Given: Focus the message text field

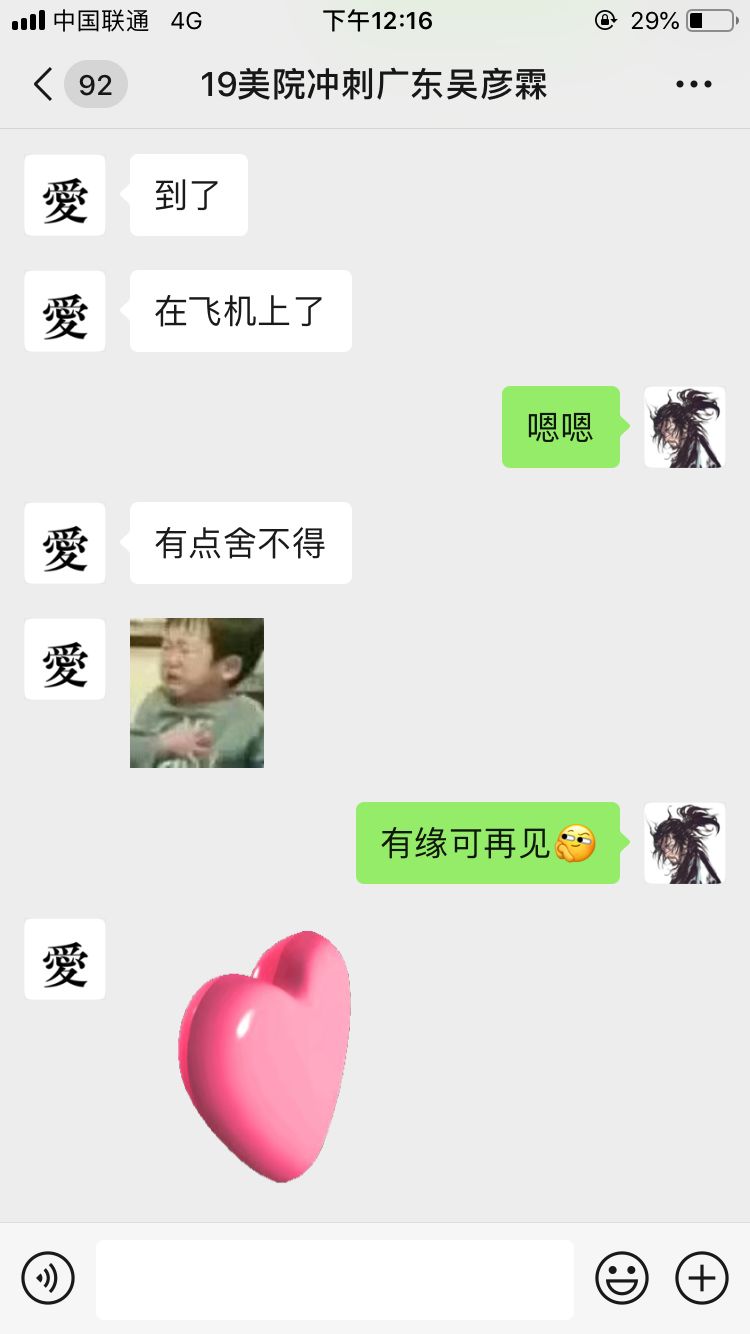Looking at the screenshot, I should 334,1279.
